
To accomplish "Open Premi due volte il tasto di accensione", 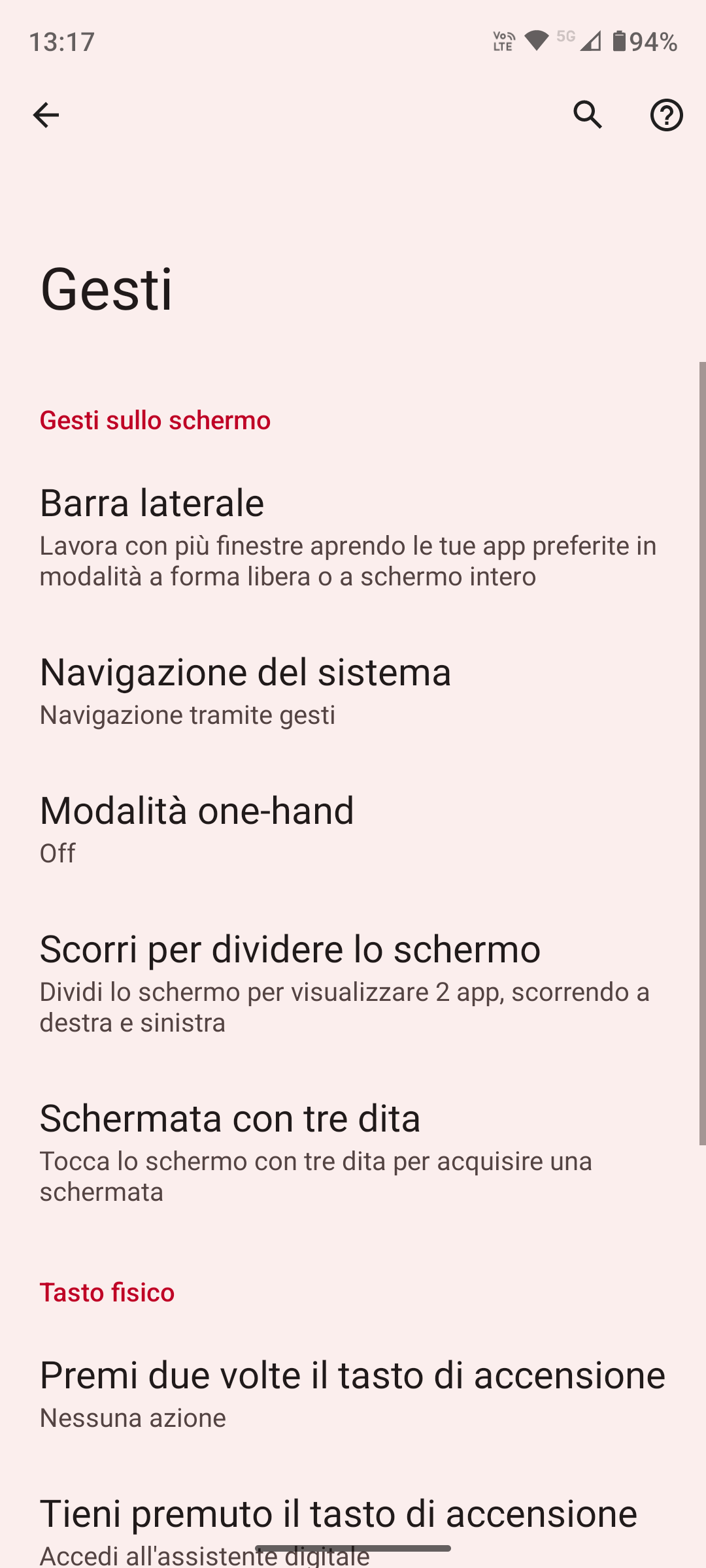I will (x=353, y=1393).
